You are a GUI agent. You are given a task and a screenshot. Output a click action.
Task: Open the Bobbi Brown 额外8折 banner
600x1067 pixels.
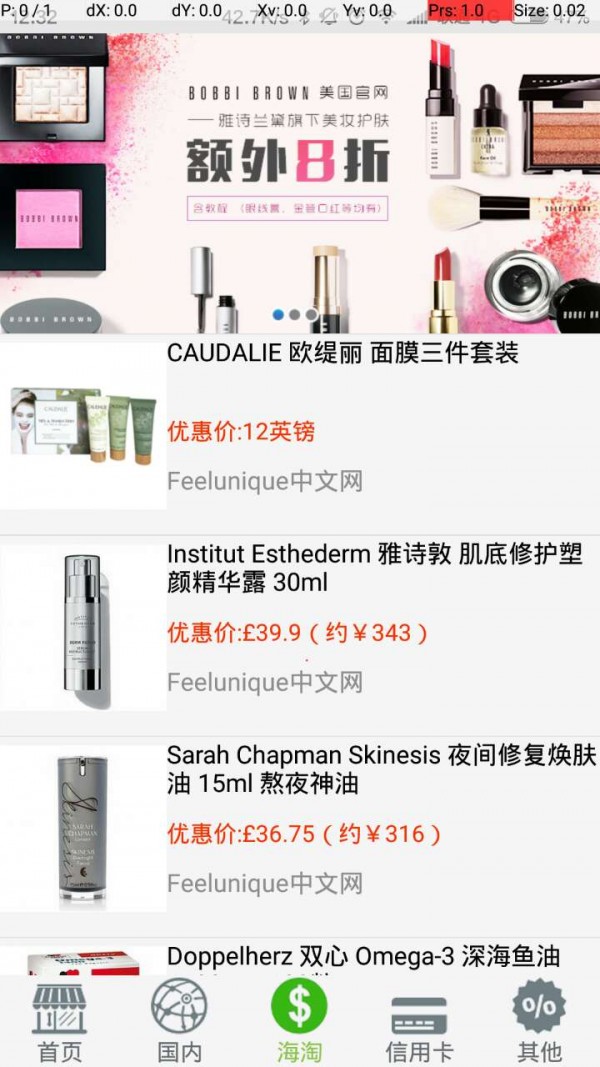point(300,180)
